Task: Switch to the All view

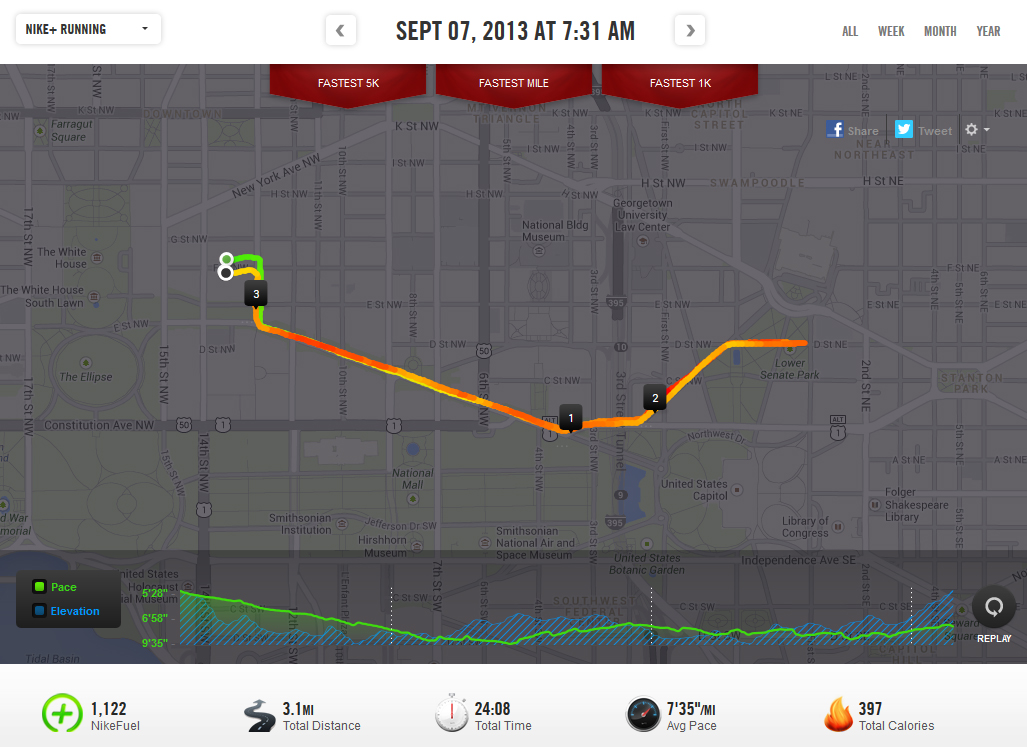Action: pyautogui.click(x=849, y=31)
